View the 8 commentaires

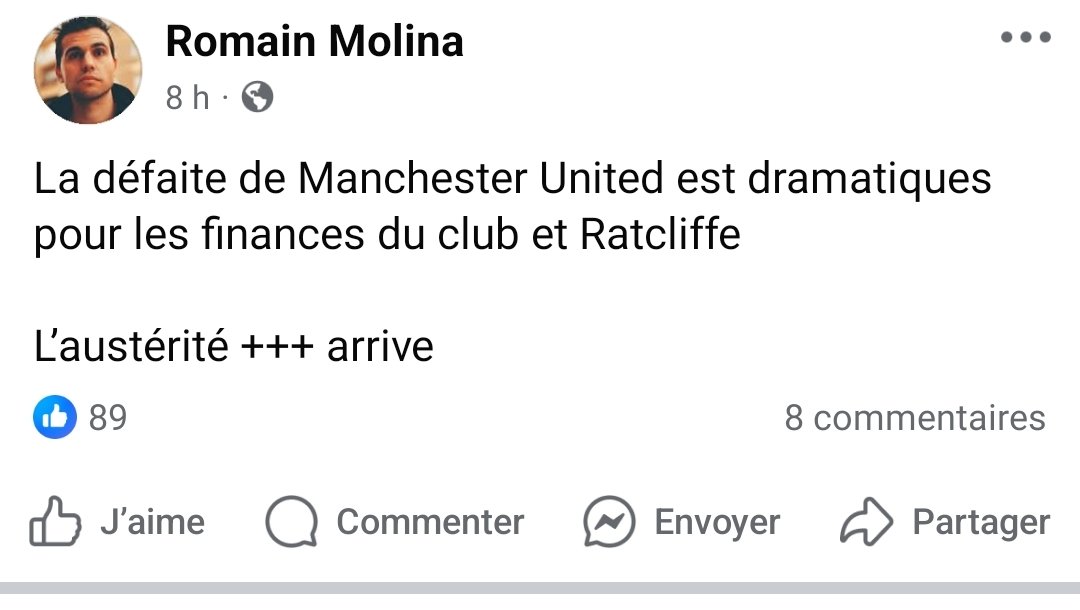coord(914,418)
